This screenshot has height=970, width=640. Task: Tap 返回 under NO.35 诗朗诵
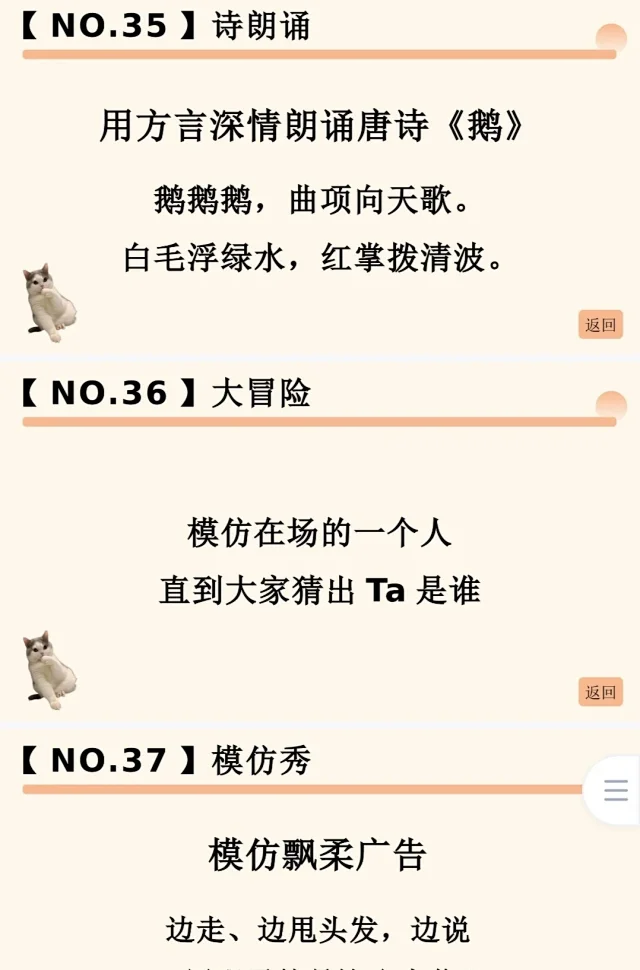click(x=600, y=324)
